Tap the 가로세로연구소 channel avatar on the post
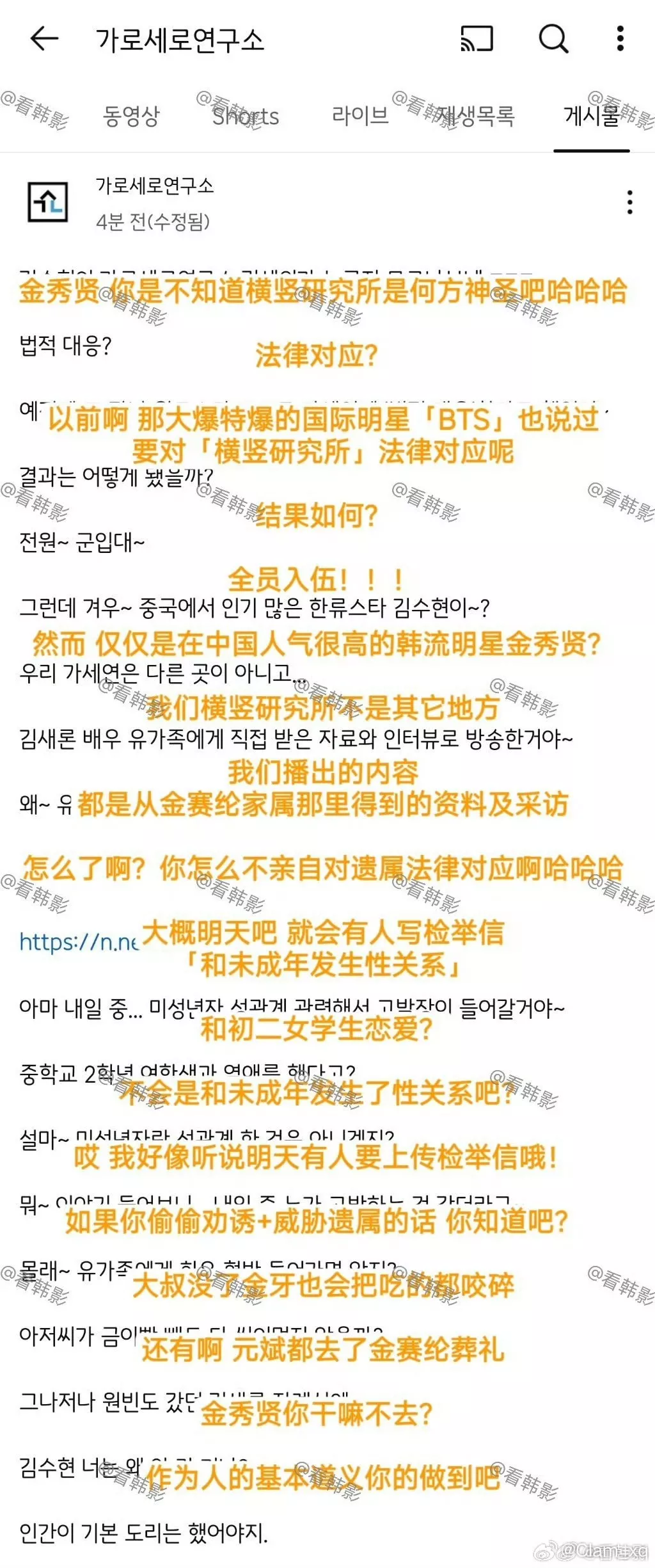The height and width of the screenshot is (1568, 655). pyautogui.click(x=48, y=202)
